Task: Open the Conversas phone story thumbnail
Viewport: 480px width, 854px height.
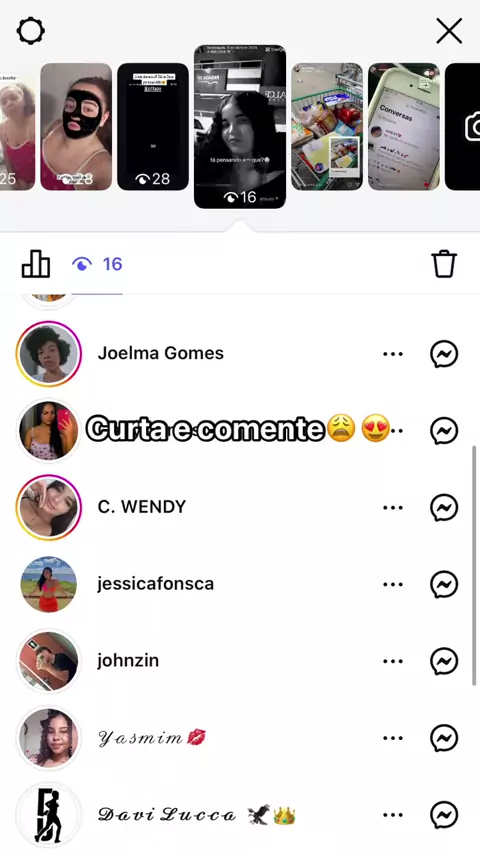Action: click(x=404, y=126)
